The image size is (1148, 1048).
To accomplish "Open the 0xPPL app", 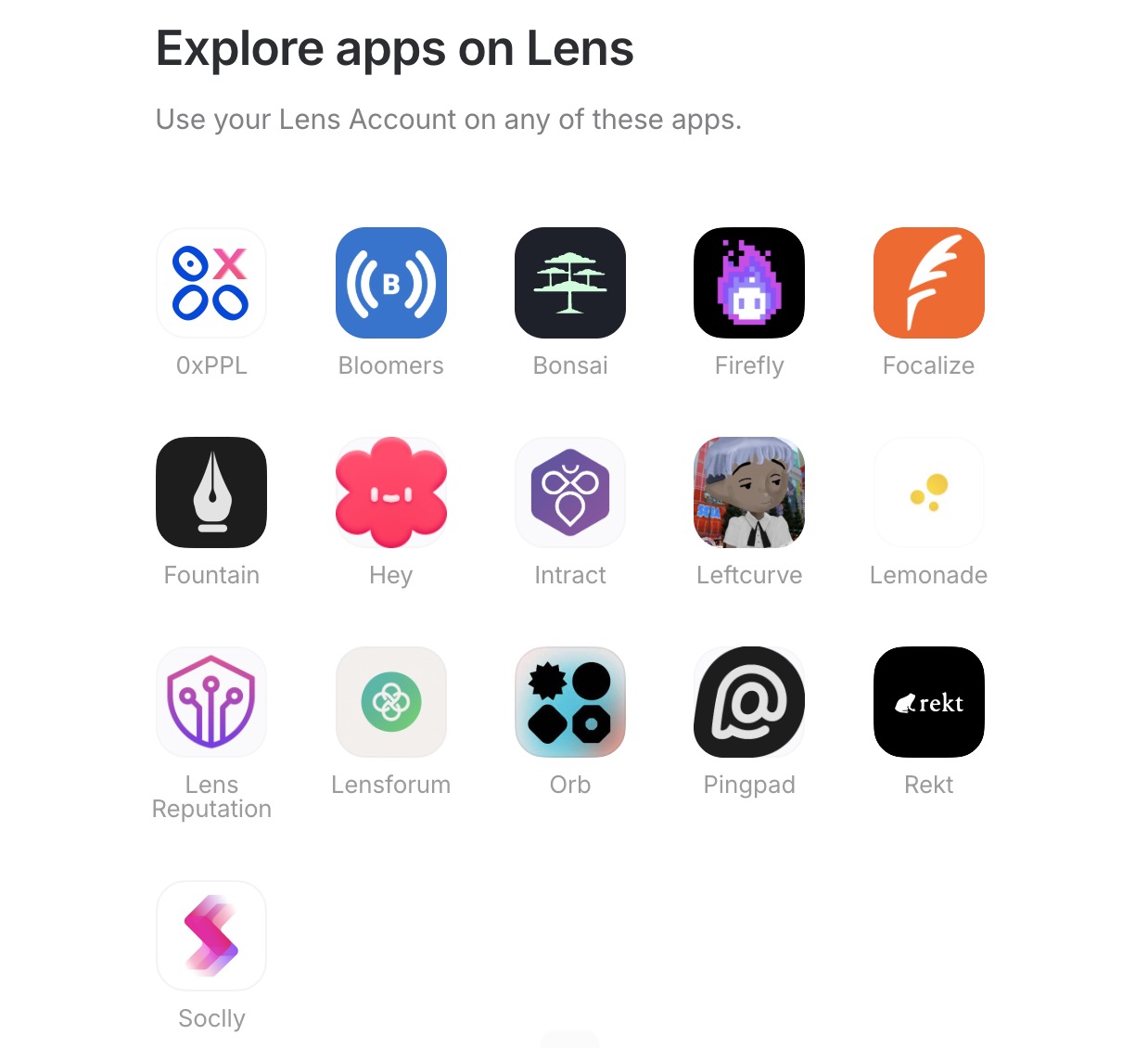I will pos(211,283).
